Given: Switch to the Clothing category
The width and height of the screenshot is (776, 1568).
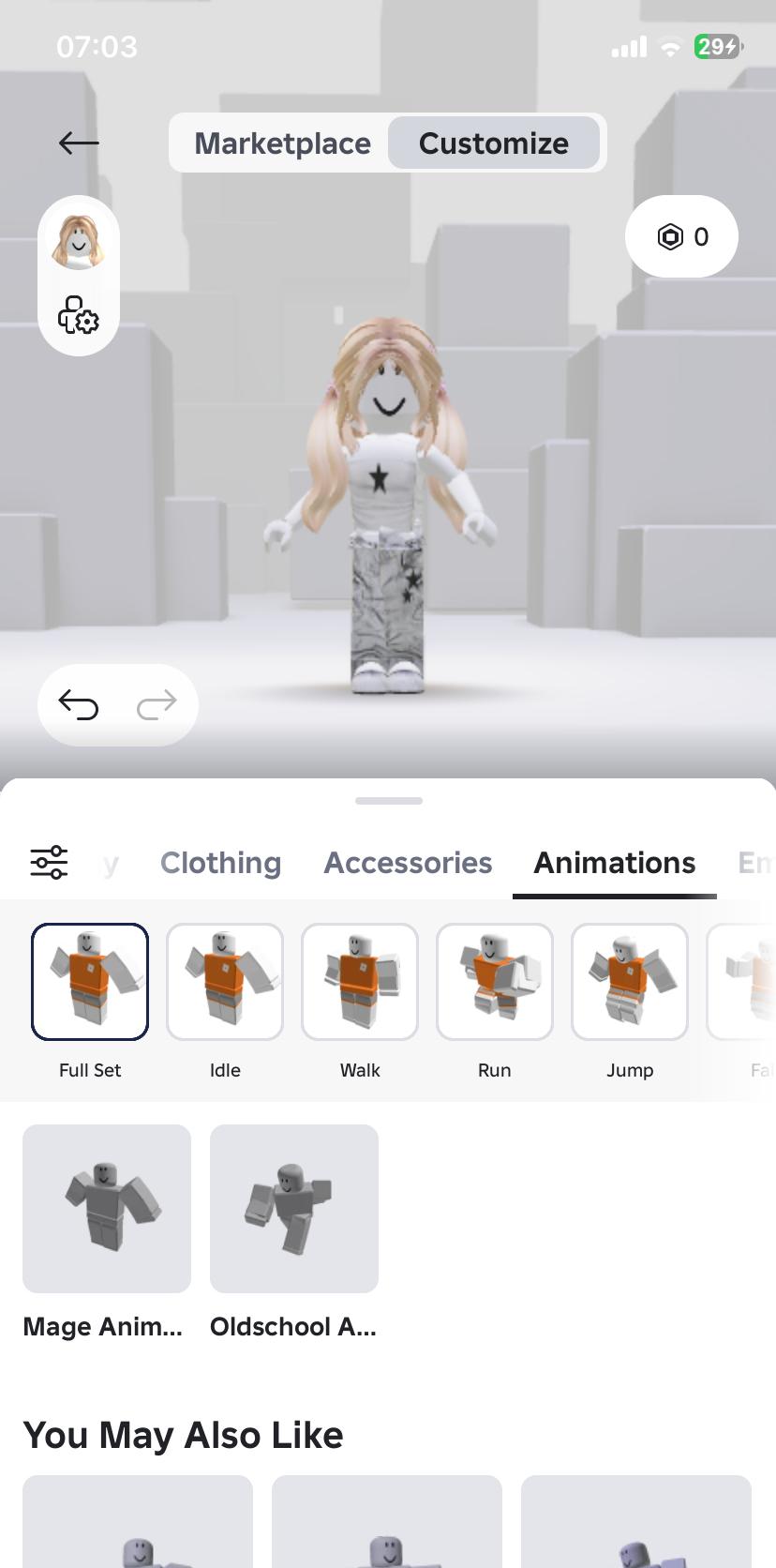Looking at the screenshot, I should [x=220, y=863].
